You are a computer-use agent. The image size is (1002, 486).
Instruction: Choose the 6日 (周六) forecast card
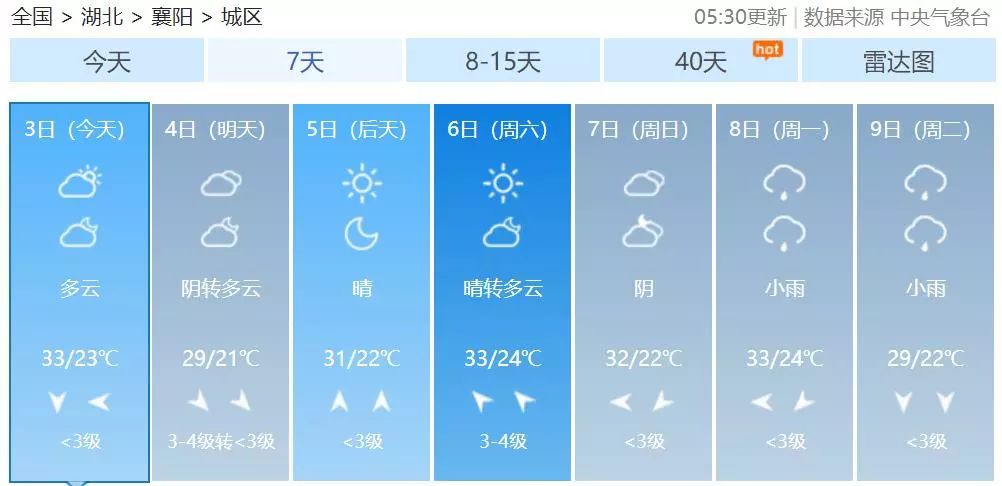pyautogui.click(x=502, y=290)
